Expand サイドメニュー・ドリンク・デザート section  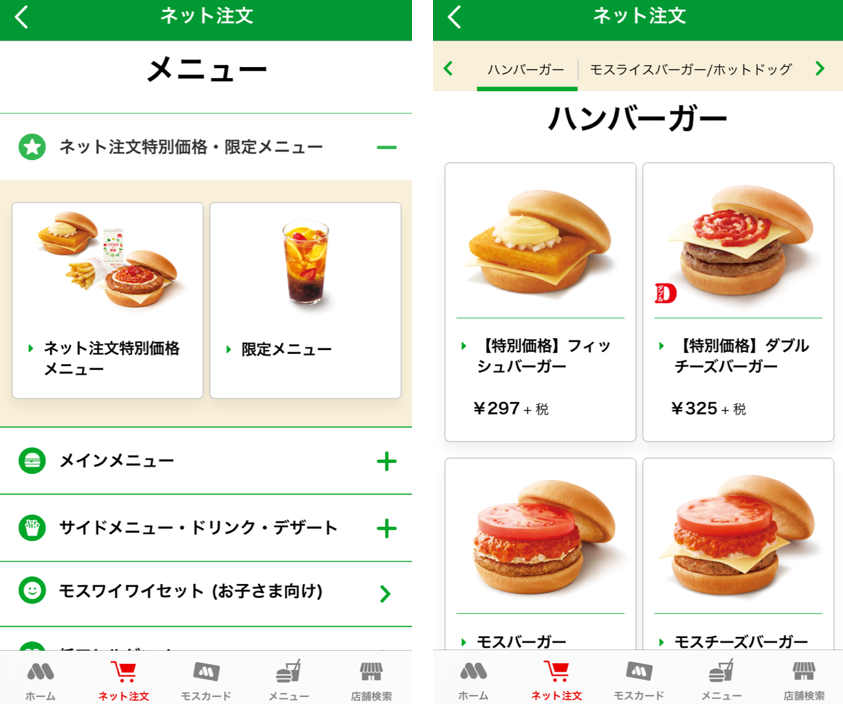[386, 528]
